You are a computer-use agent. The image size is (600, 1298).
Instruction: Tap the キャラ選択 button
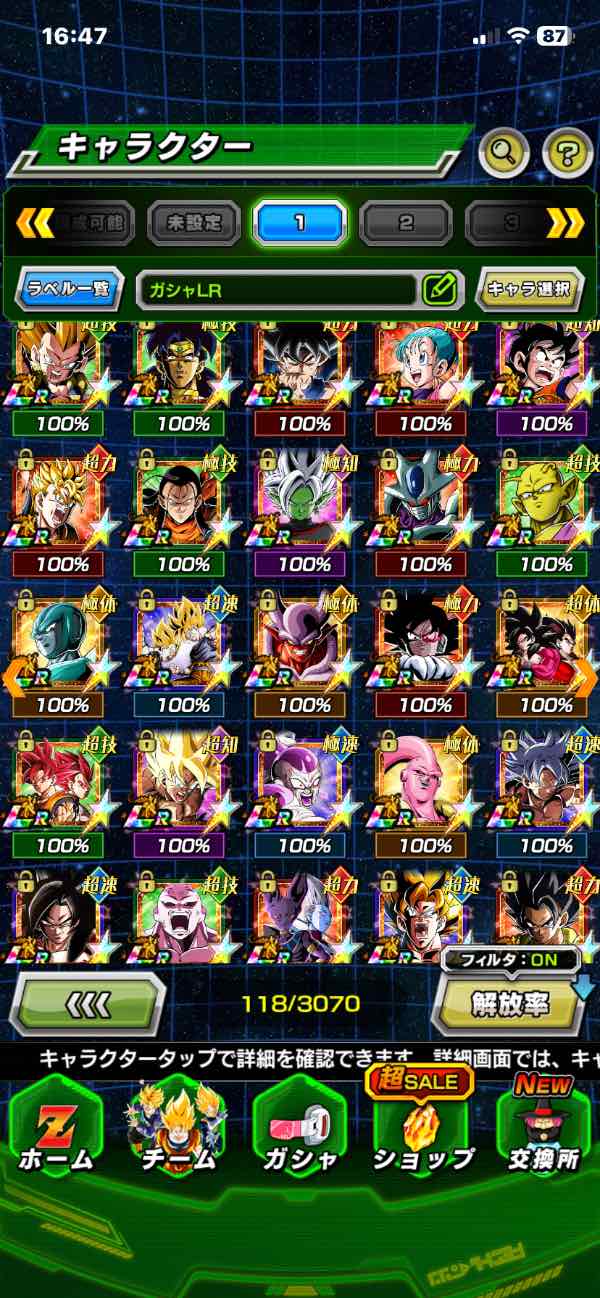point(529,290)
